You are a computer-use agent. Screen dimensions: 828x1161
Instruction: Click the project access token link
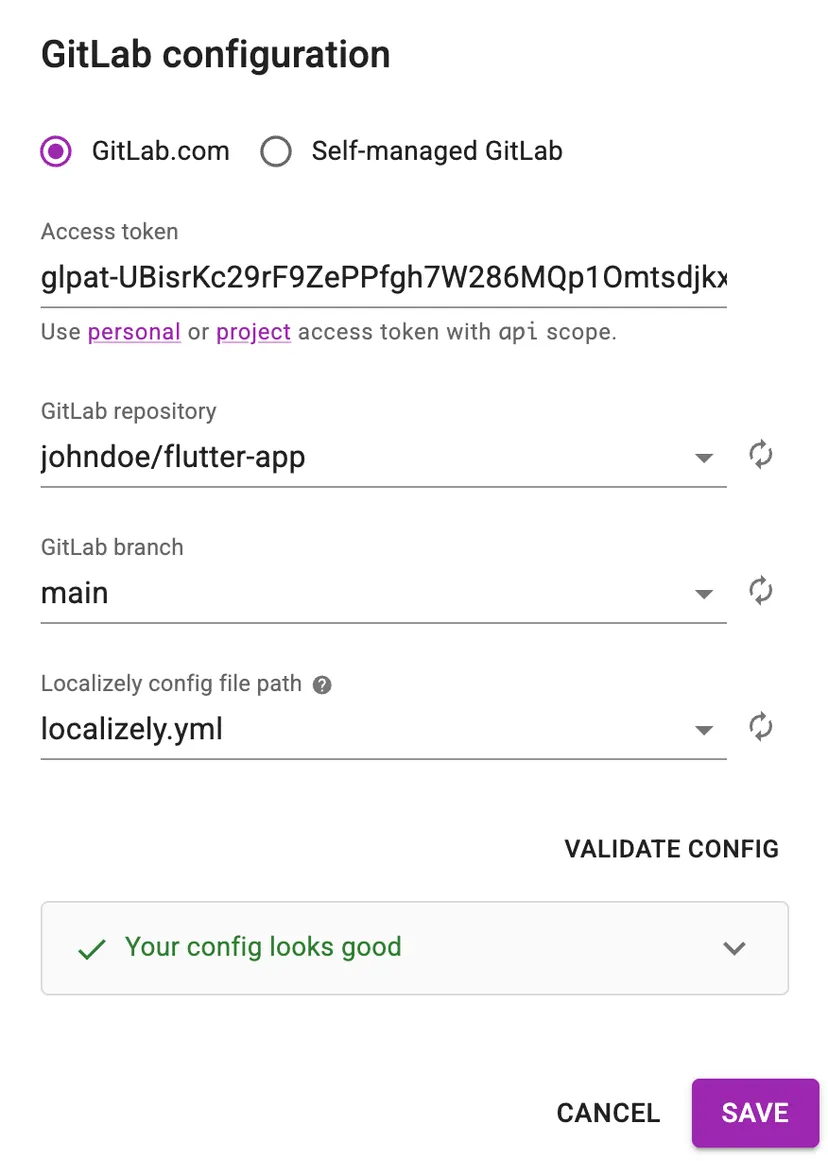coord(253,331)
